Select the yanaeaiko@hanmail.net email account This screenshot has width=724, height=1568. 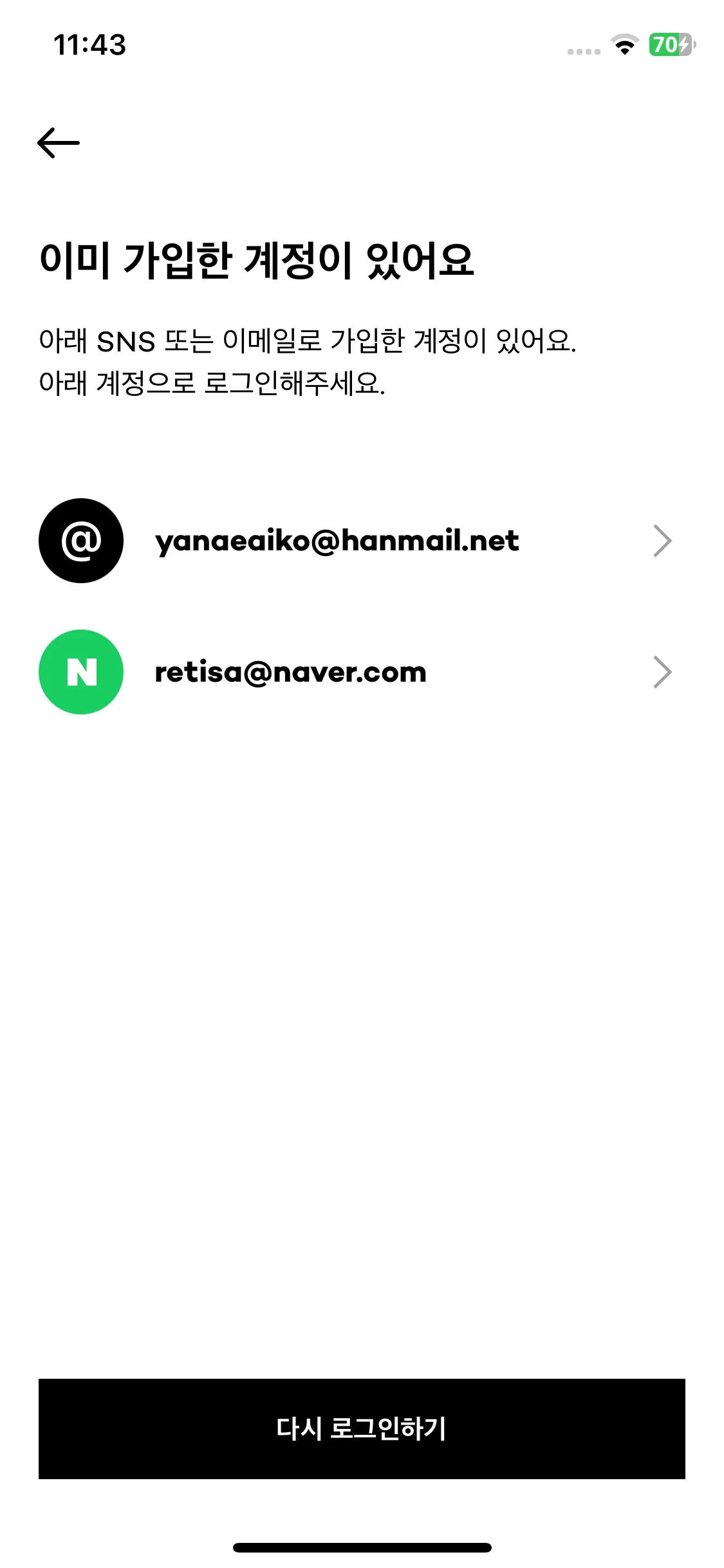[x=337, y=541]
